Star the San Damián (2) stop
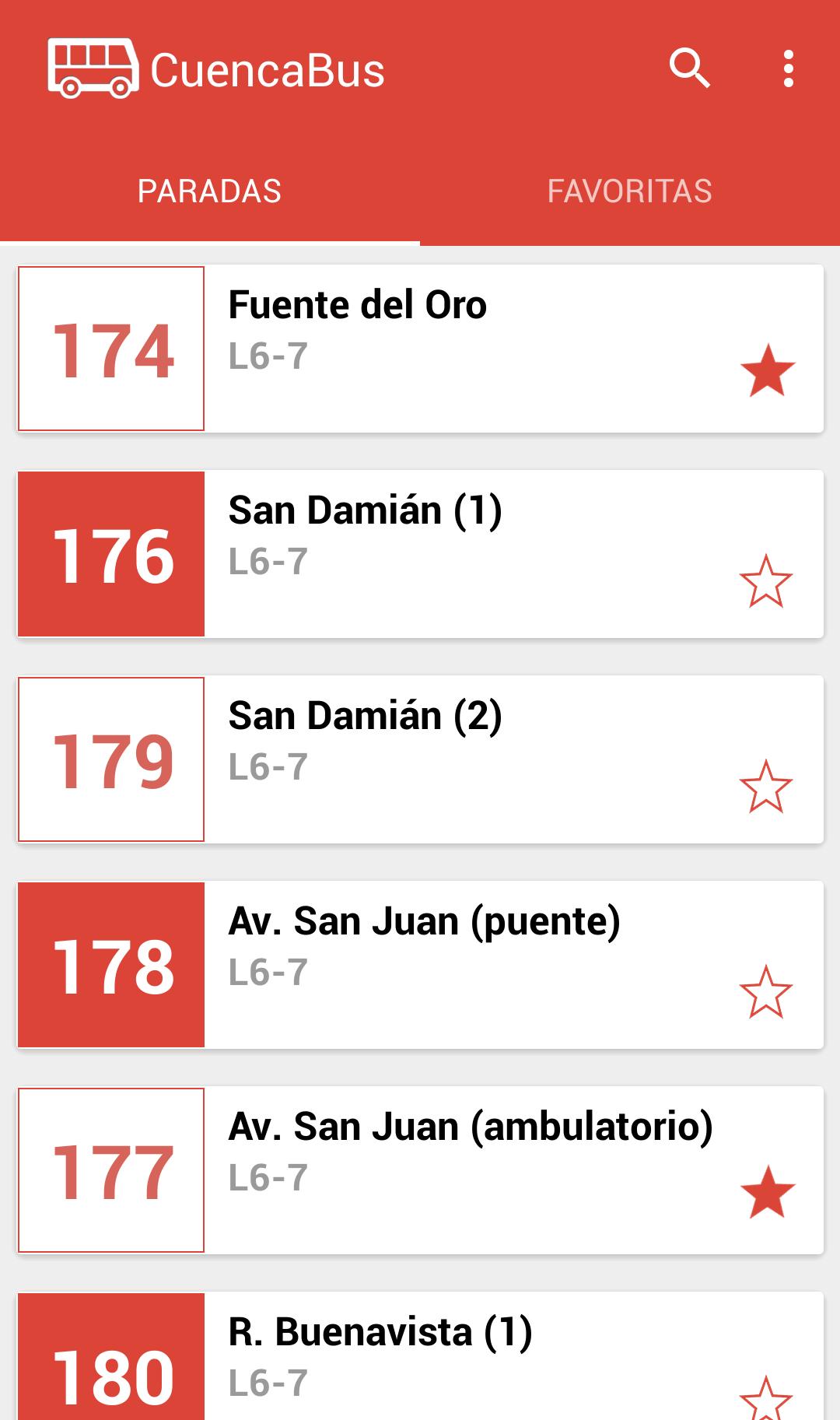The height and width of the screenshot is (1420, 840). click(x=766, y=786)
